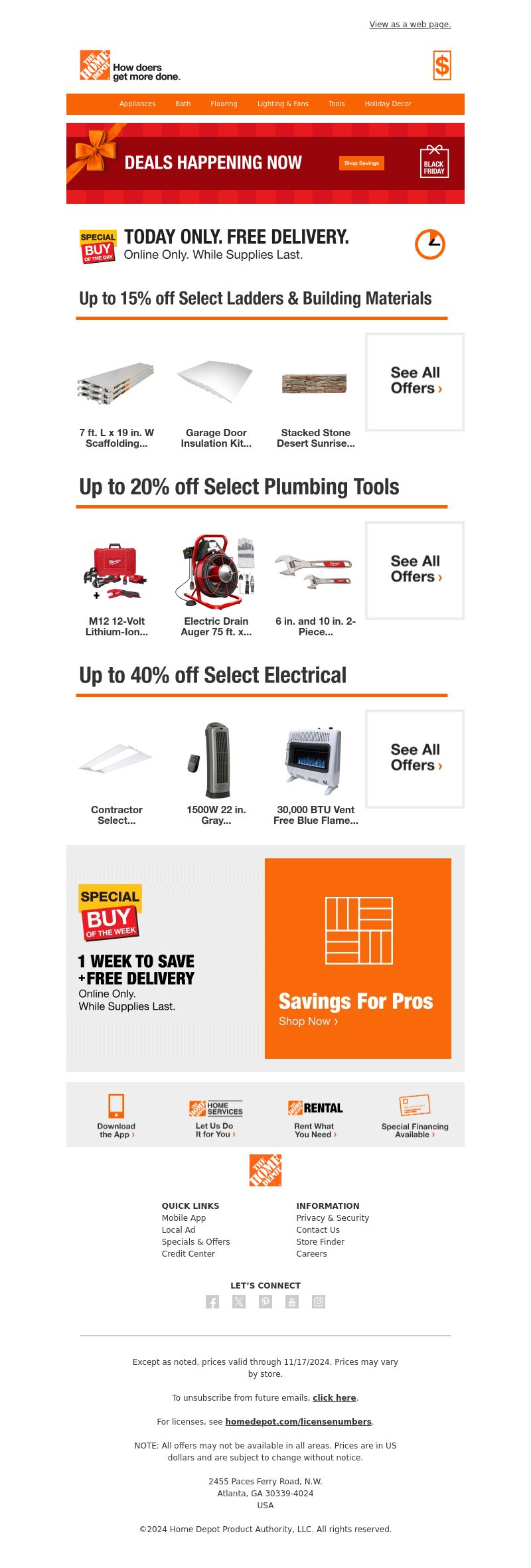The image size is (531, 1568).
Task: Open the Store Finder link
Action: pyautogui.click(x=320, y=1241)
